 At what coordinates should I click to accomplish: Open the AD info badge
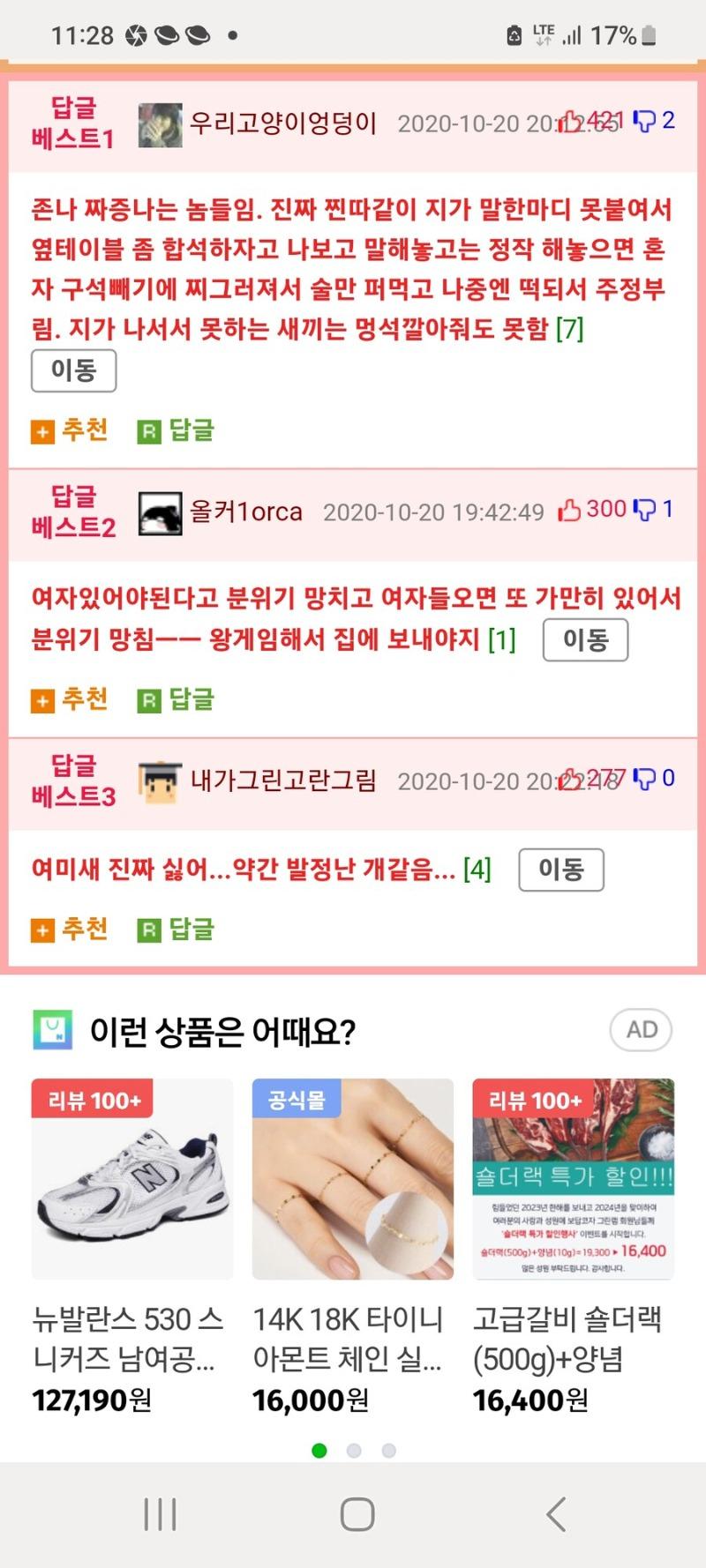642,1030
